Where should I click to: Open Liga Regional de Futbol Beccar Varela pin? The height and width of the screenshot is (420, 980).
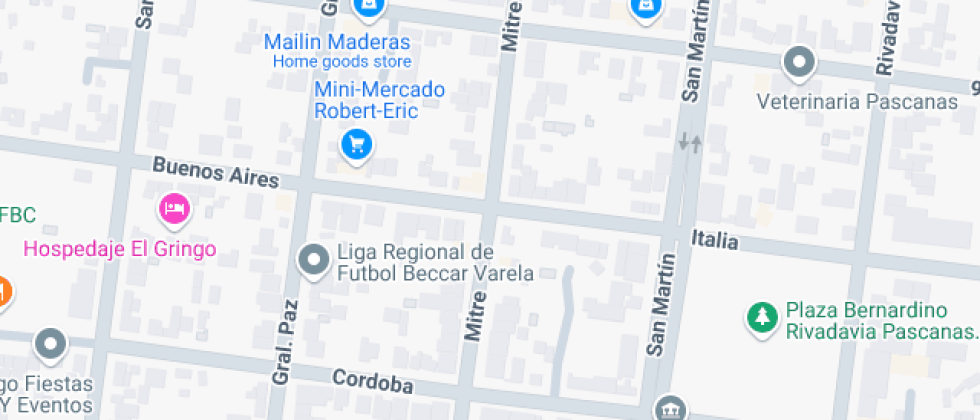click(x=314, y=261)
